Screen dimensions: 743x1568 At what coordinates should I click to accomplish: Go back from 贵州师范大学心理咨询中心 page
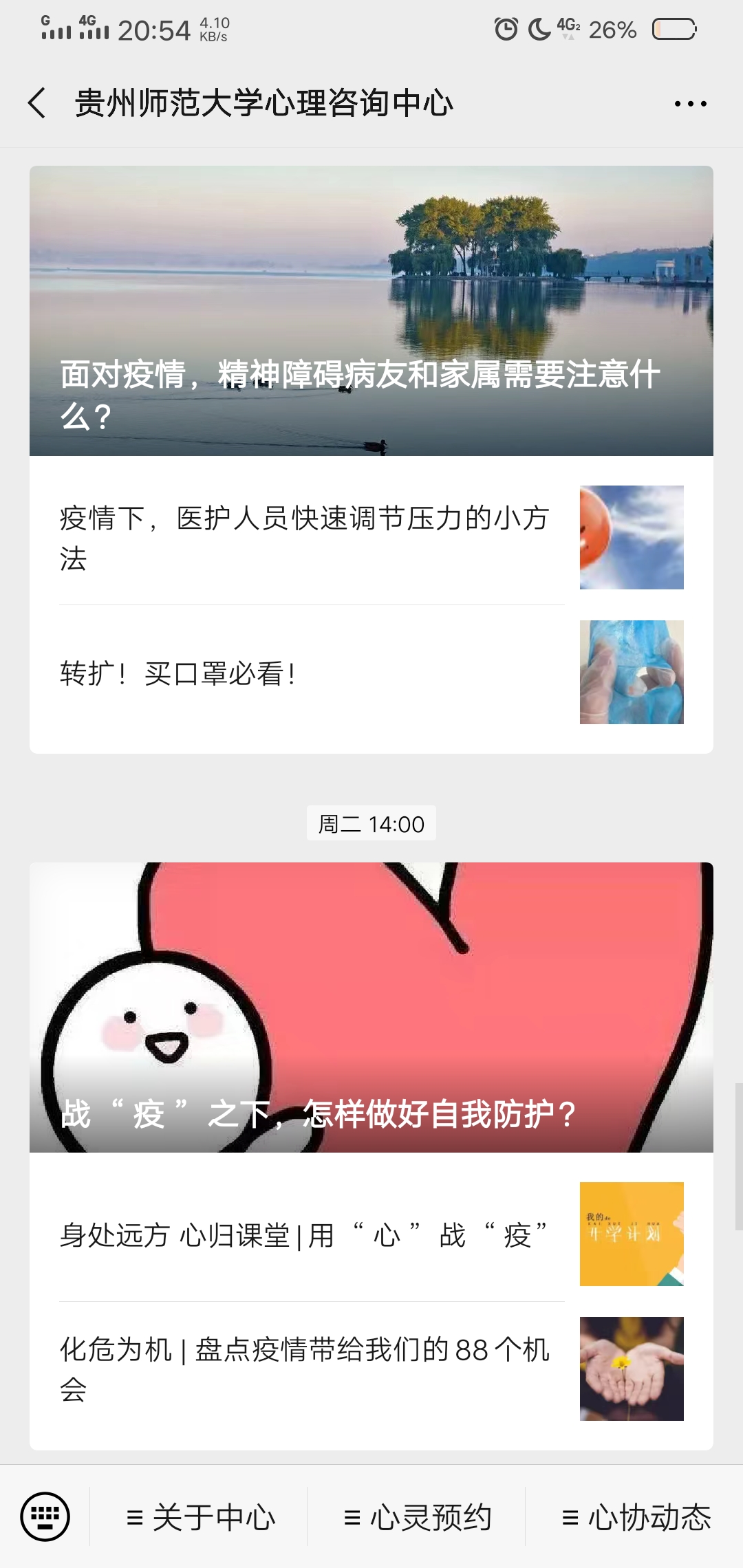click(x=38, y=103)
